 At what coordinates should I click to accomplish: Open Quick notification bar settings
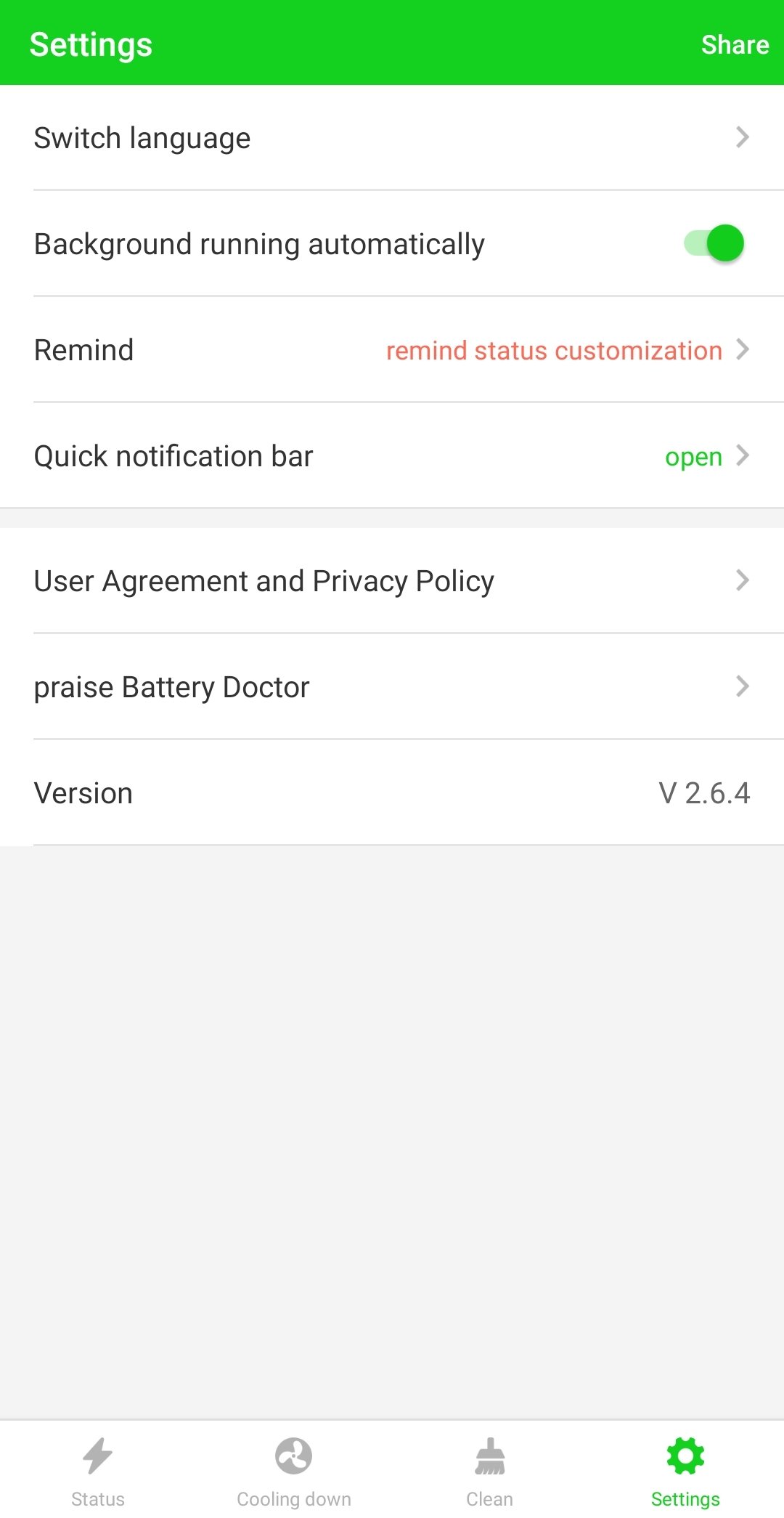click(392, 455)
